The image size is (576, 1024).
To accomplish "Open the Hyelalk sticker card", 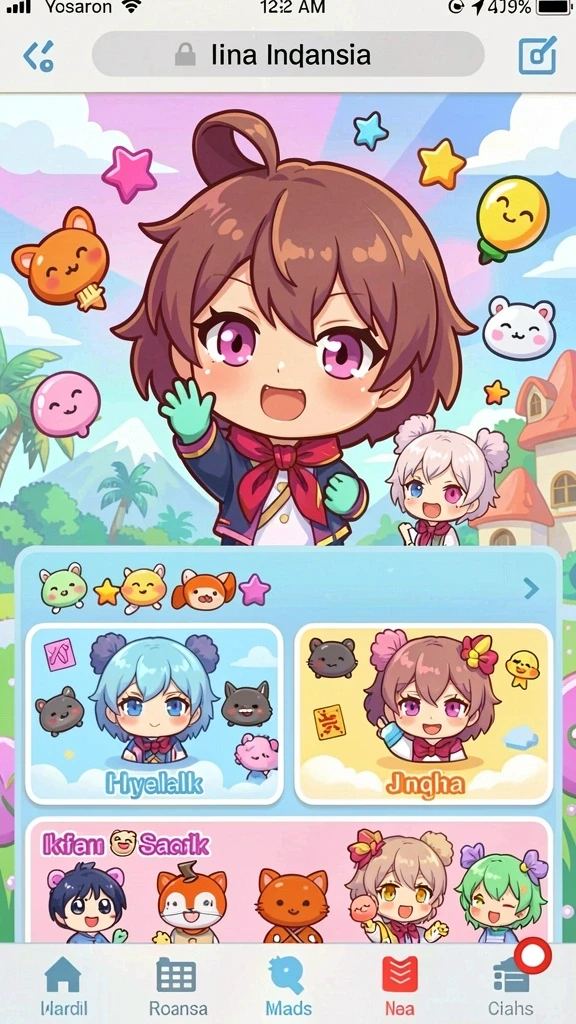I will point(154,714).
